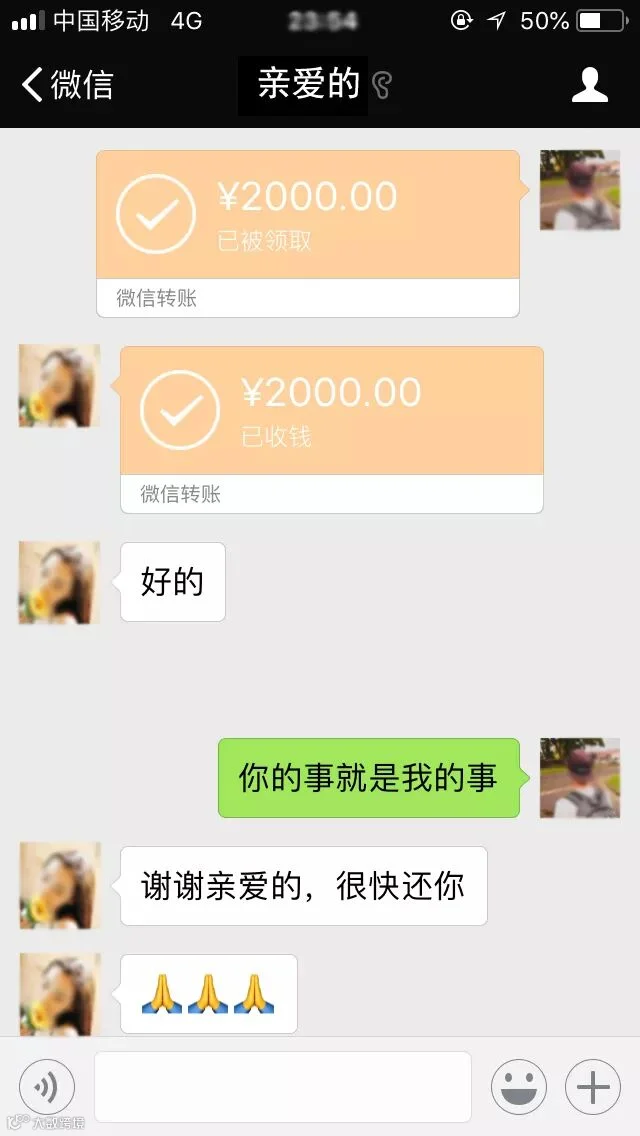
Task: Switch to voice message input
Action: click(47, 1087)
